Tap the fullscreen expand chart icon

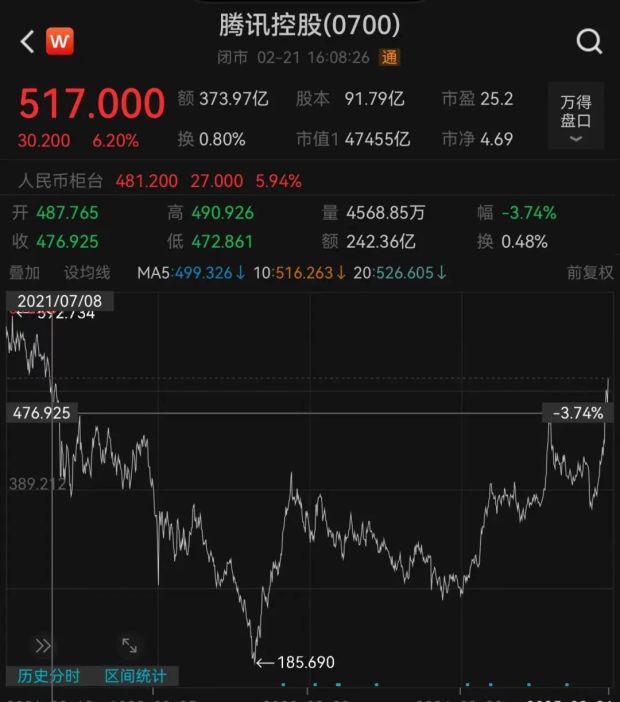[x=130, y=645]
